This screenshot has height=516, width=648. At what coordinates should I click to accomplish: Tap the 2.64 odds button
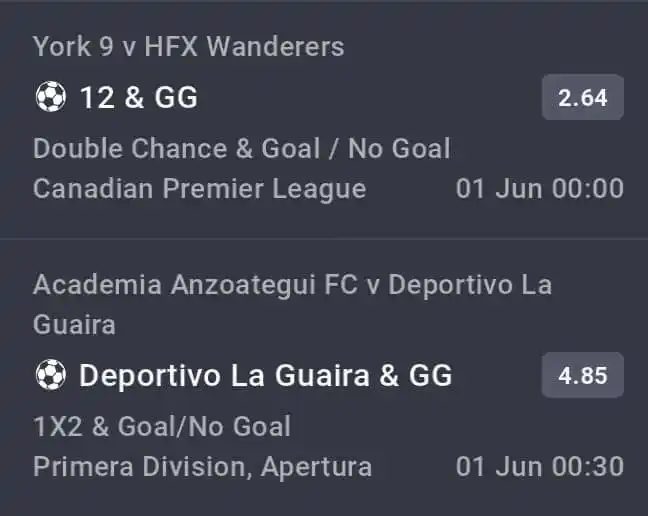pyautogui.click(x=582, y=97)
